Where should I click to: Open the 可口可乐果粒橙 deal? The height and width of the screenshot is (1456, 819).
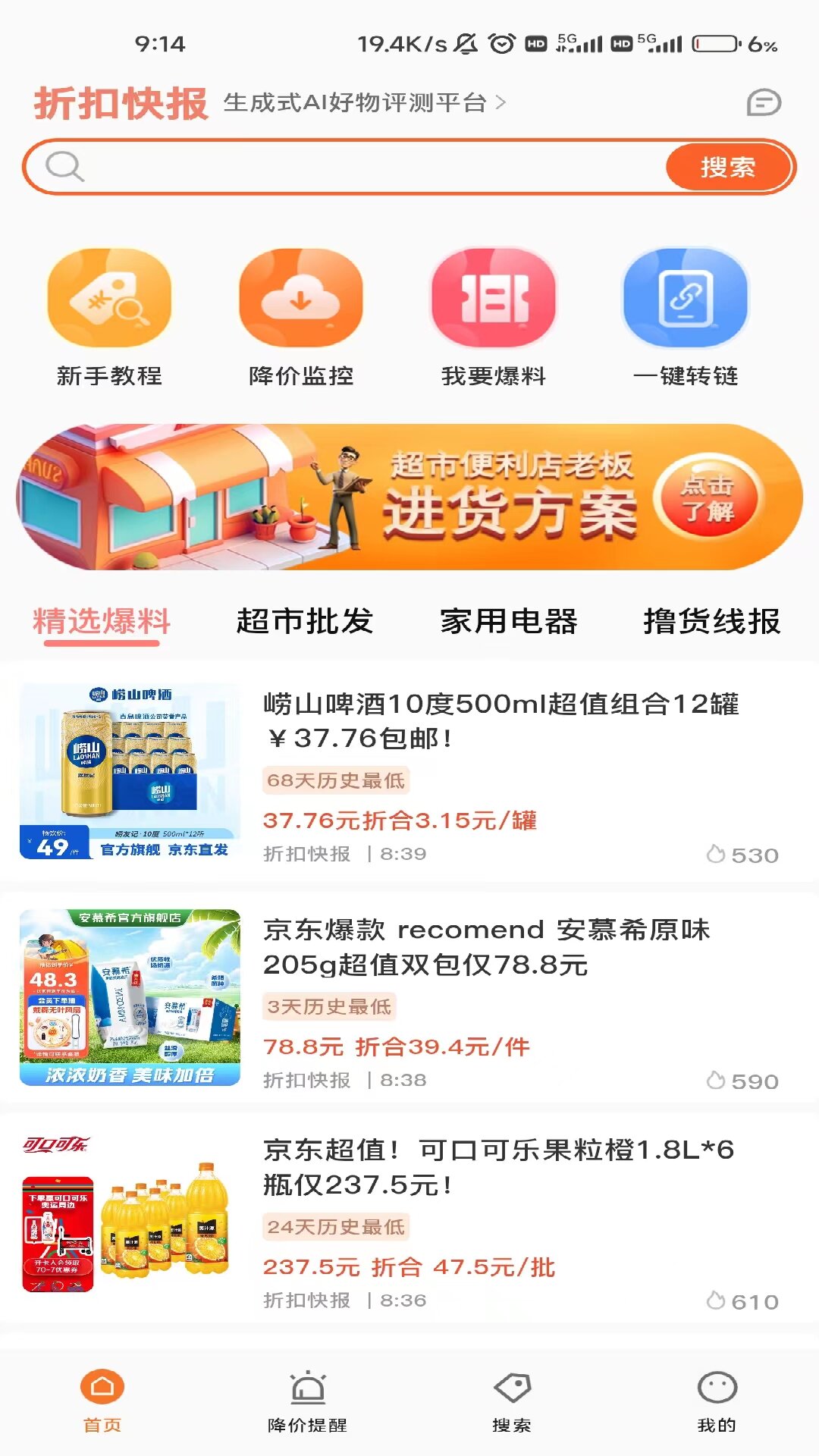[497, 1167]
